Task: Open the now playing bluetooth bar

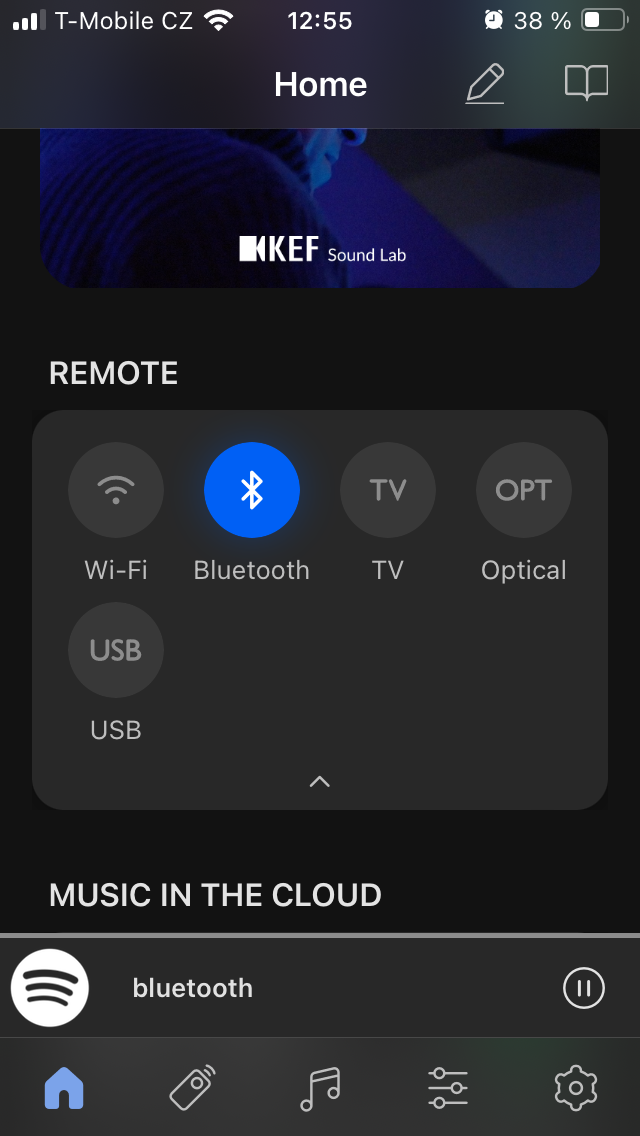Action: pyautogui.click(x=300, y=988)
